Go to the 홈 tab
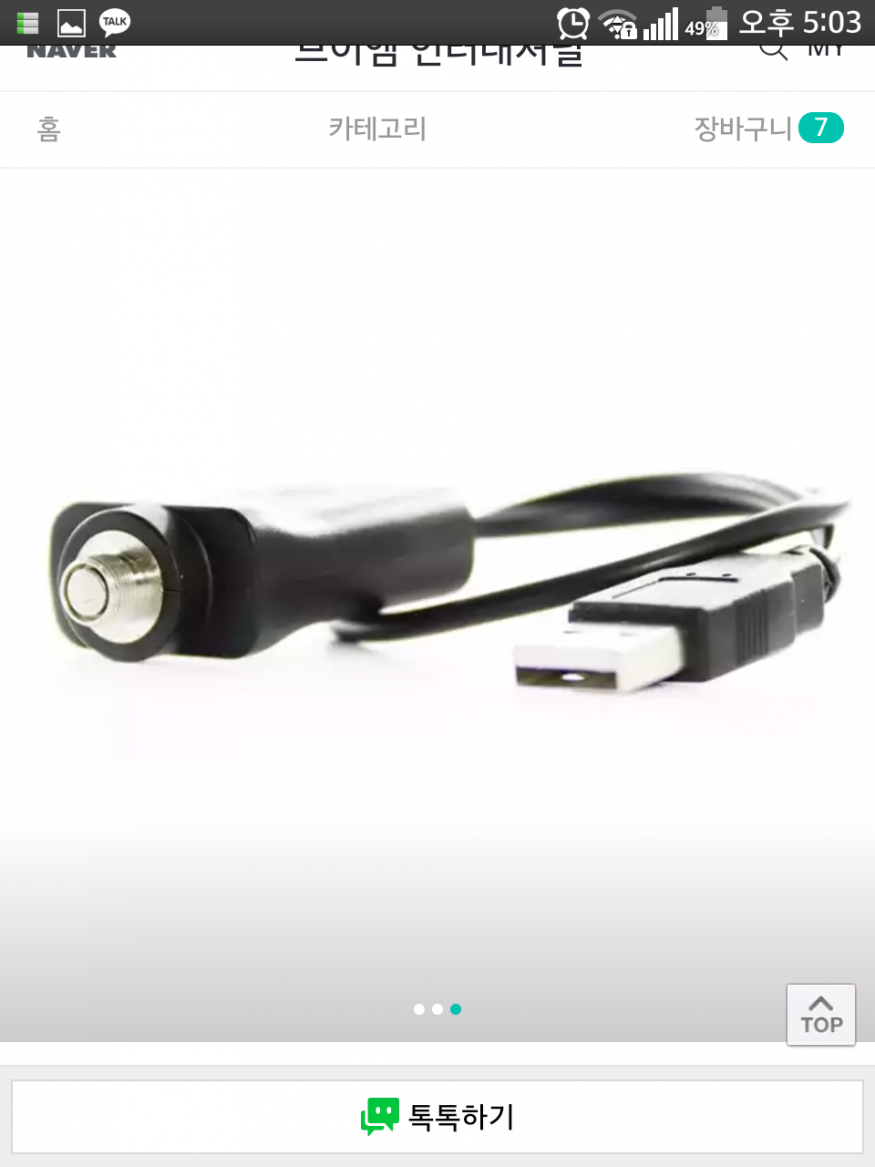 [48, 129]
